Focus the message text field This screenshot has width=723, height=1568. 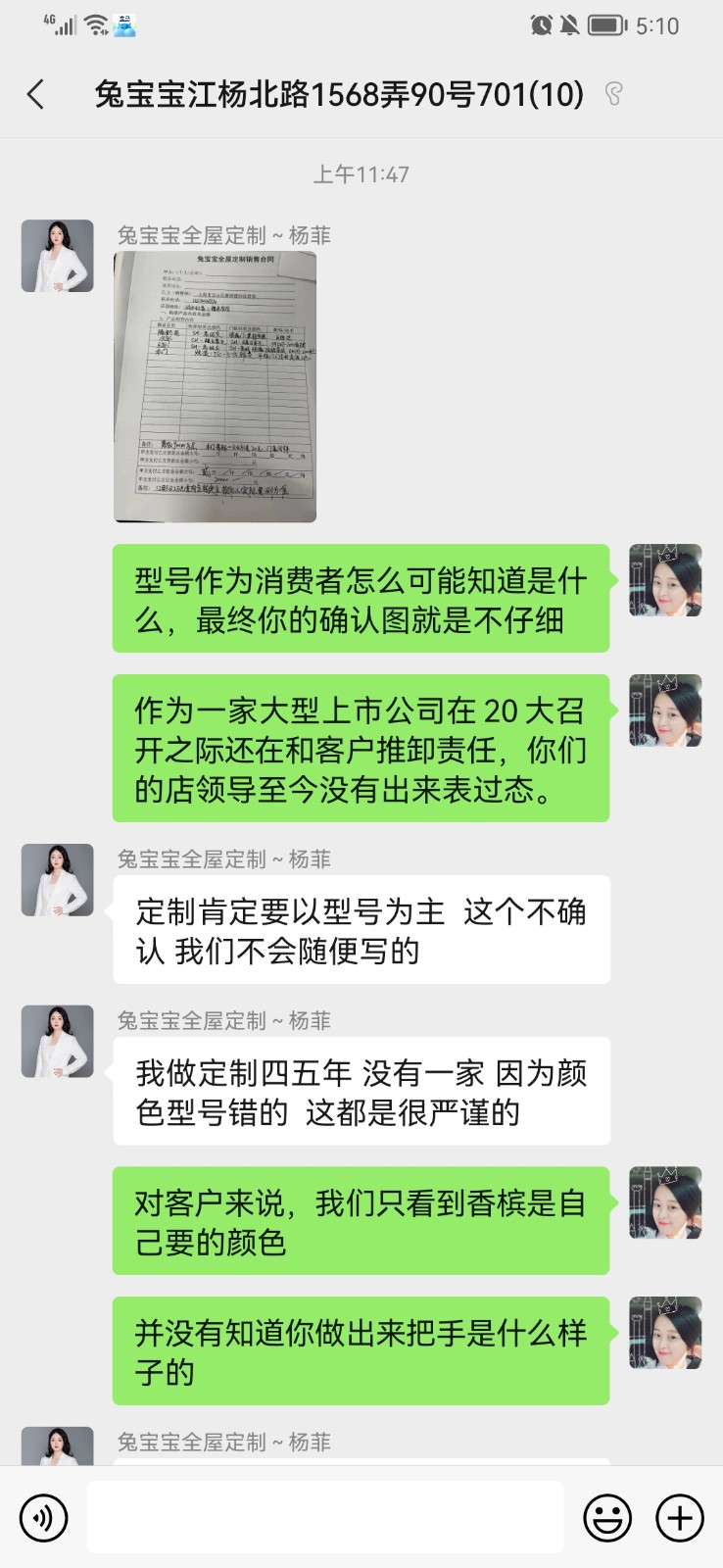tap(324, 1517)
